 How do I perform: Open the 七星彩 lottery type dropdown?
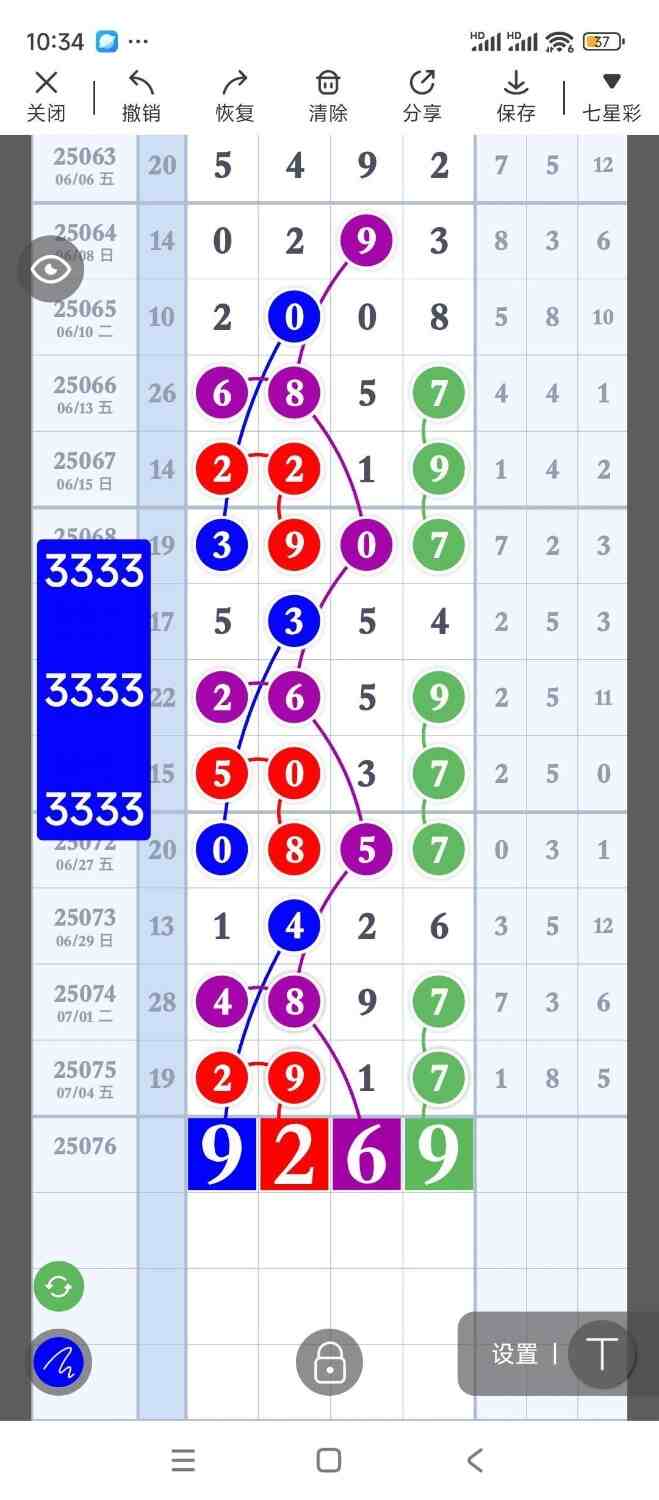tap(611, 96)
